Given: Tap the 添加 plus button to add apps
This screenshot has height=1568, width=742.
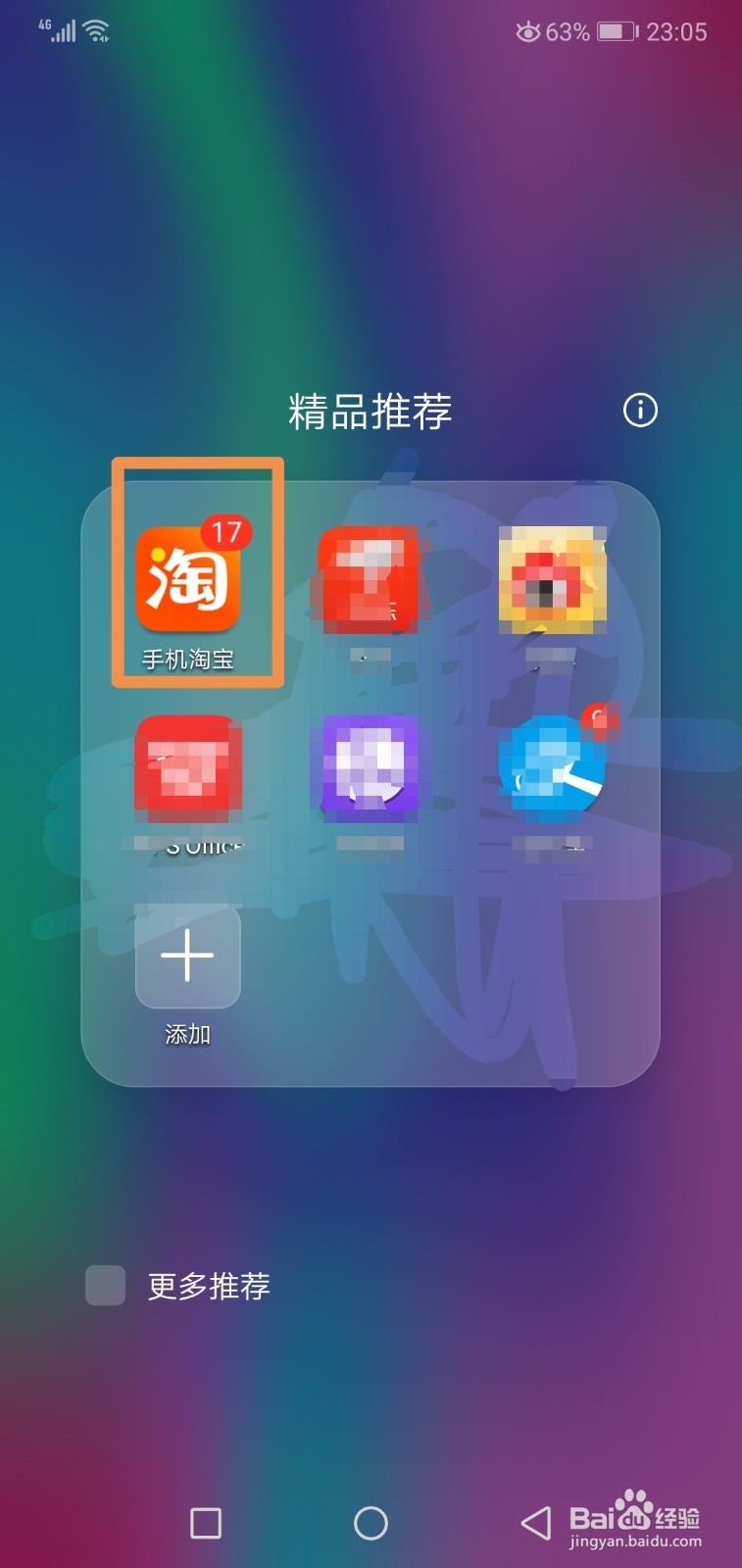Looking at the screenshot, I should 186,958.
